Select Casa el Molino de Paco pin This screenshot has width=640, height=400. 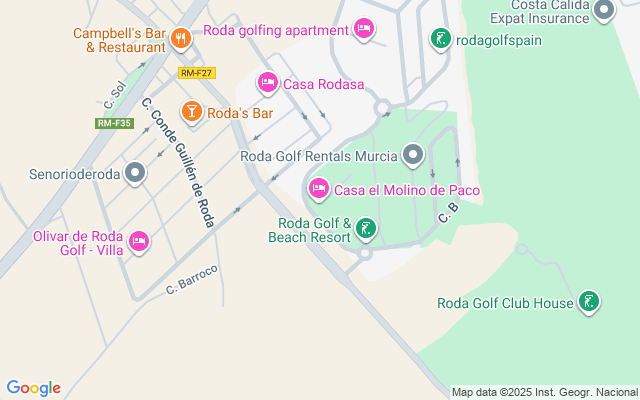tap(319, 188)
